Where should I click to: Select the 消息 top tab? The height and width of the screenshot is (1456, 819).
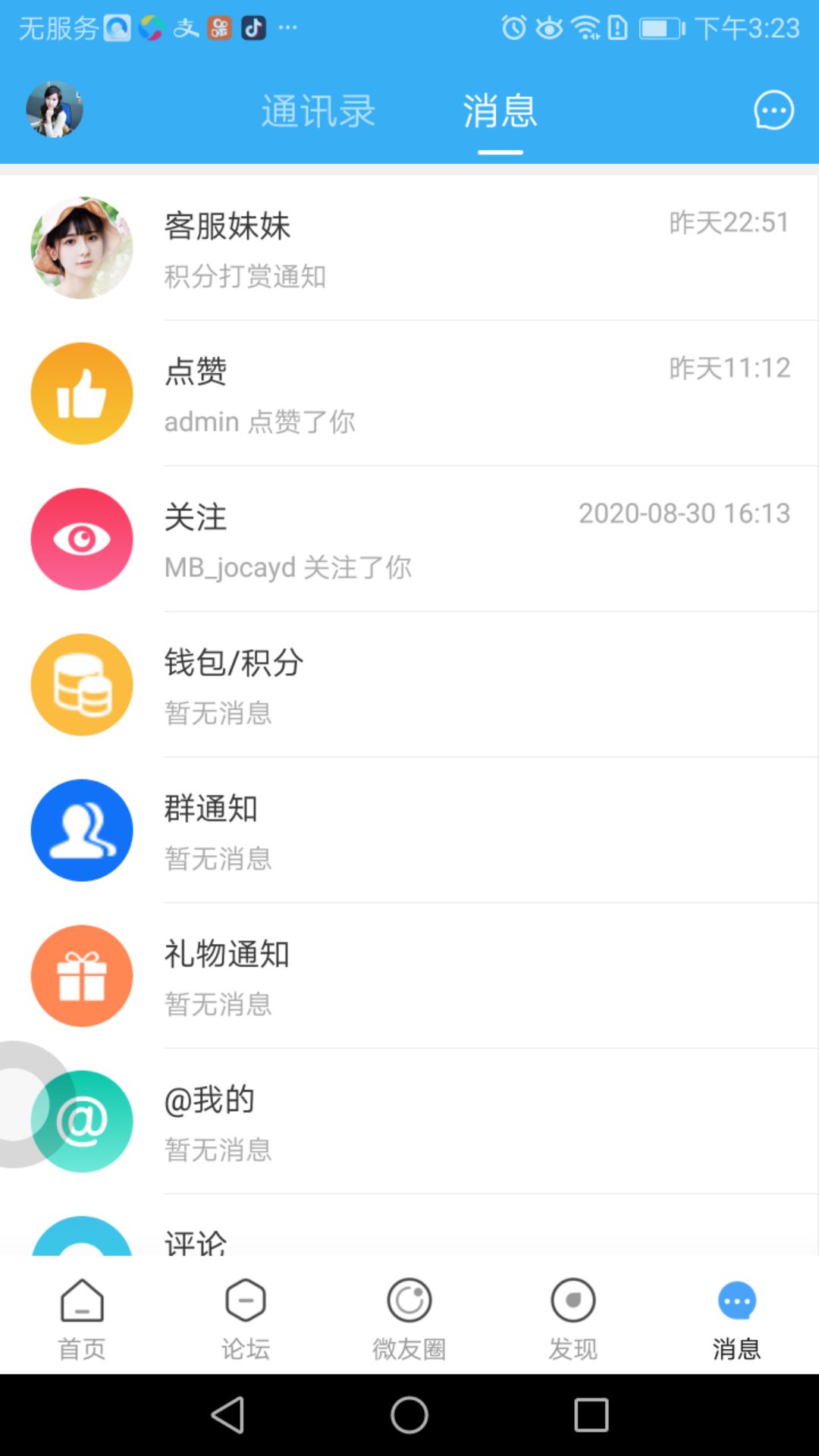pos(500,111)
